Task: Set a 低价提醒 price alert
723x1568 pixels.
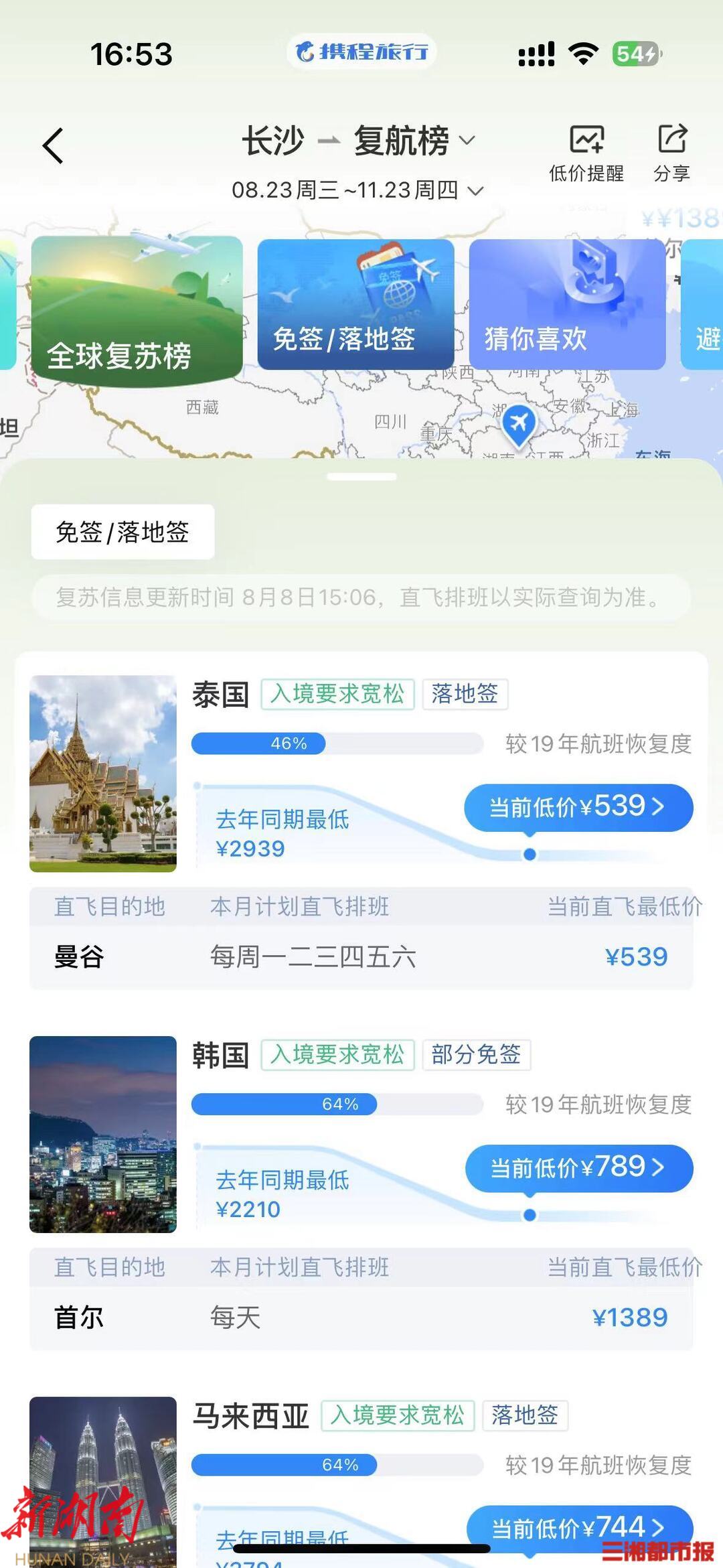Action: pos(586,153)
